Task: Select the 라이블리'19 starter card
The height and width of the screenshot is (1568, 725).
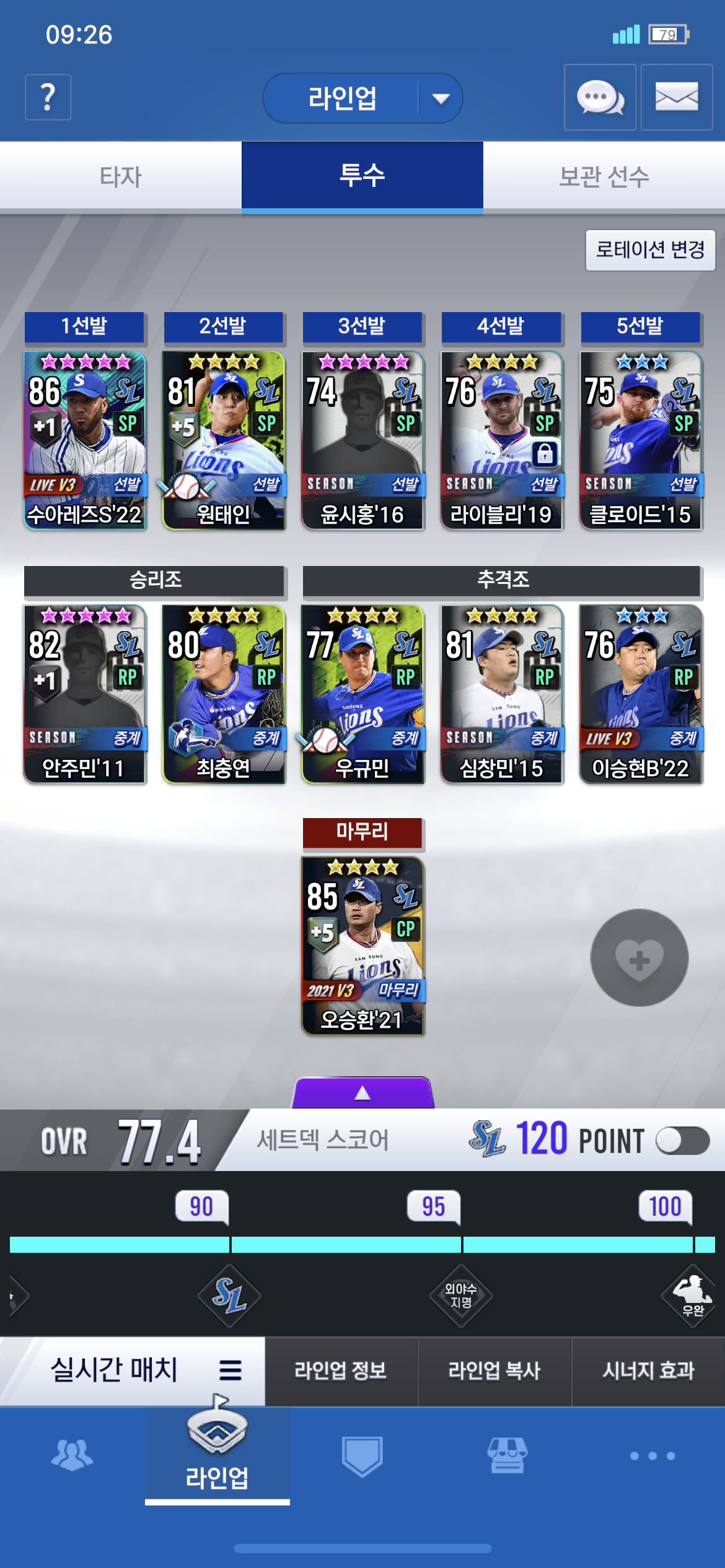Action: (501, 440)
